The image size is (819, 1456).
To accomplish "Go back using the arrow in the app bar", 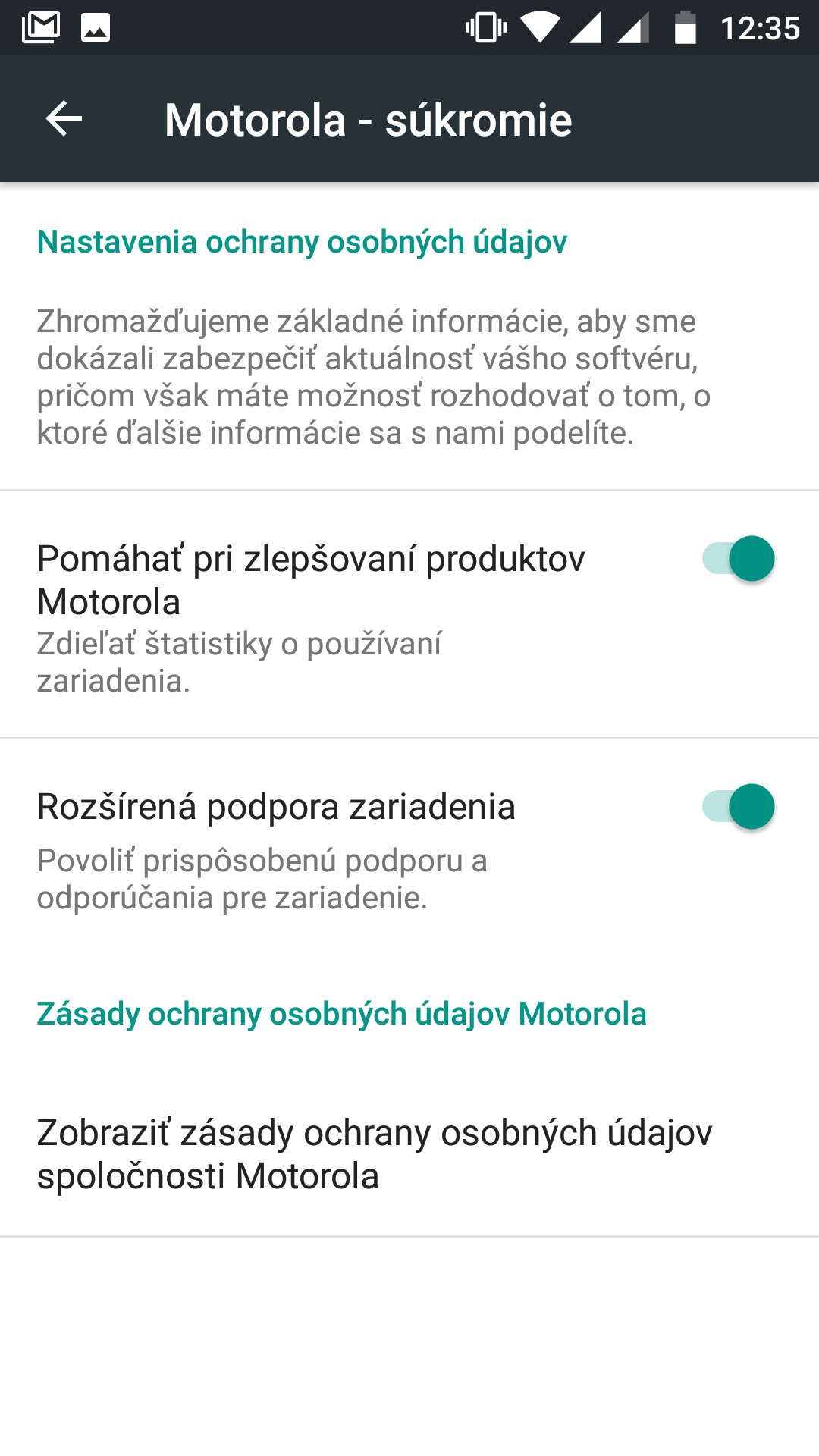I will (x=64, y=119).
